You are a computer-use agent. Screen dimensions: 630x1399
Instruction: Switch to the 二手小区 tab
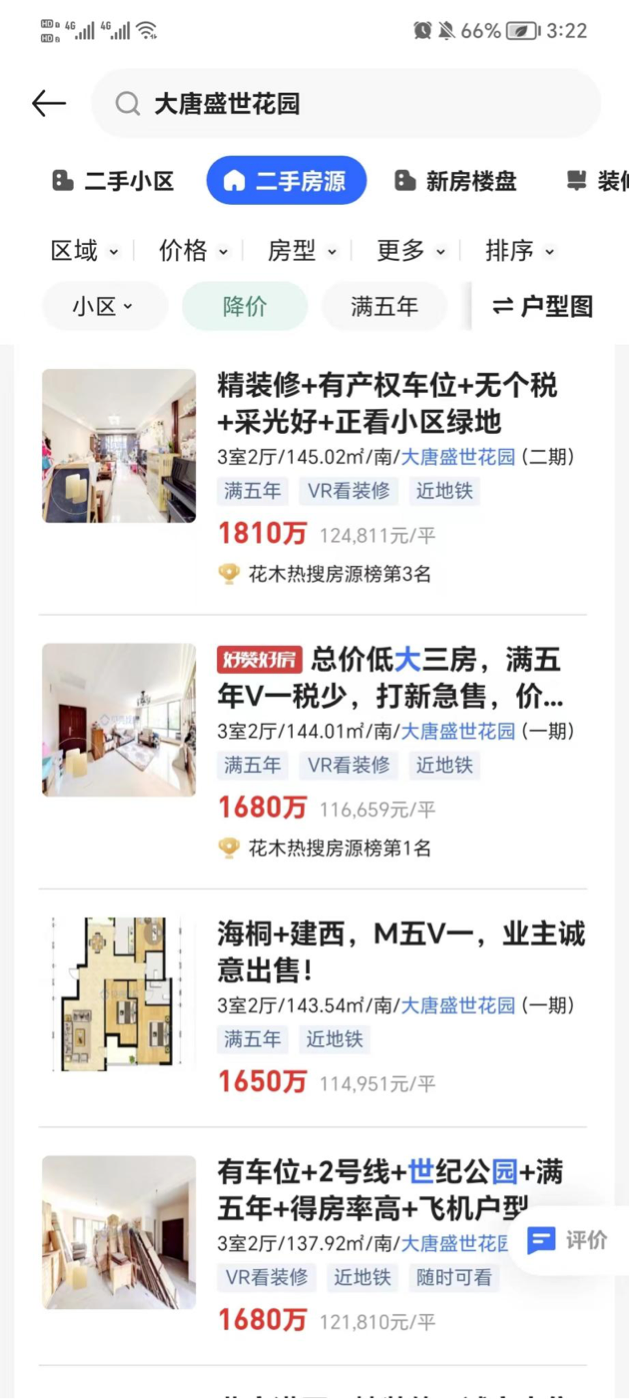pos(113,181)
